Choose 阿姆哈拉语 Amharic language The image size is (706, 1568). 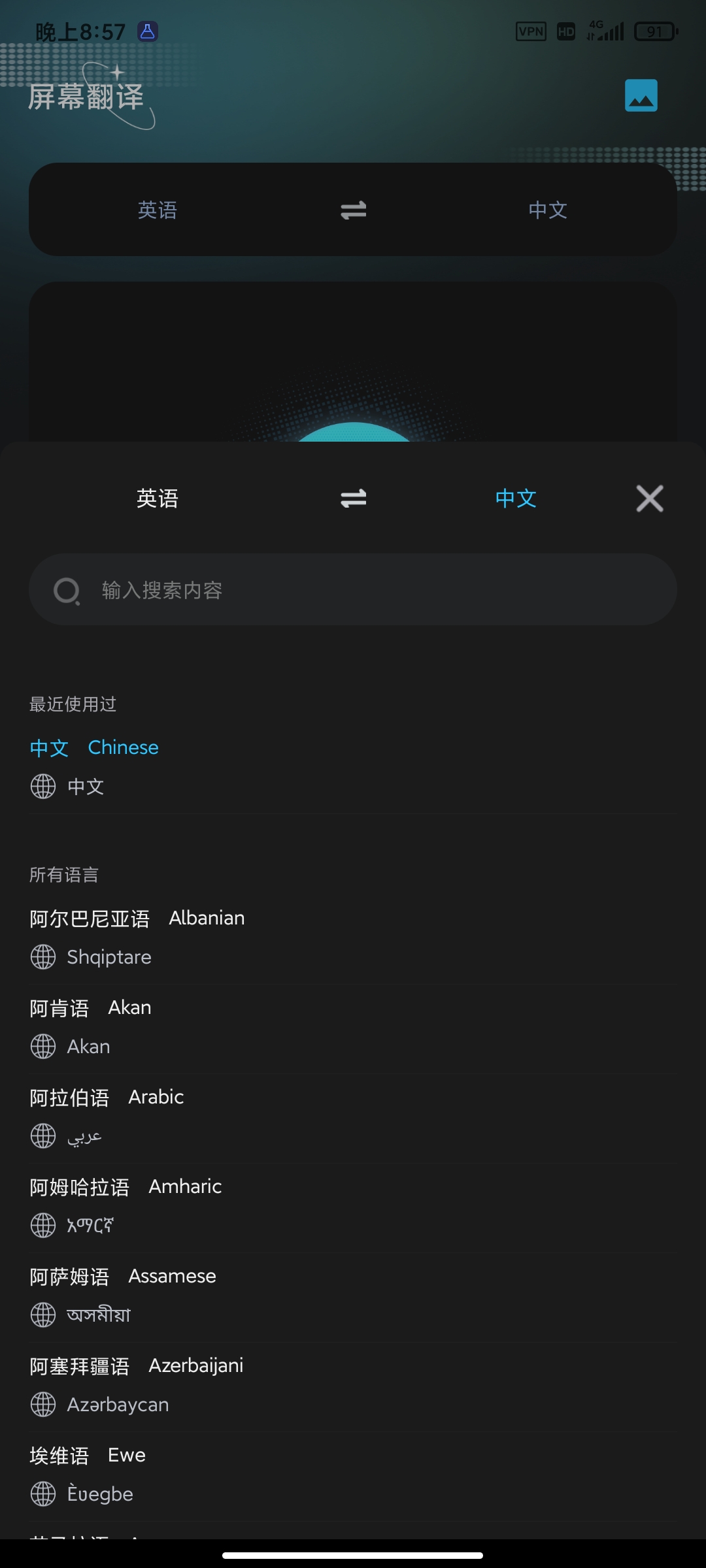coord(126,1205)
